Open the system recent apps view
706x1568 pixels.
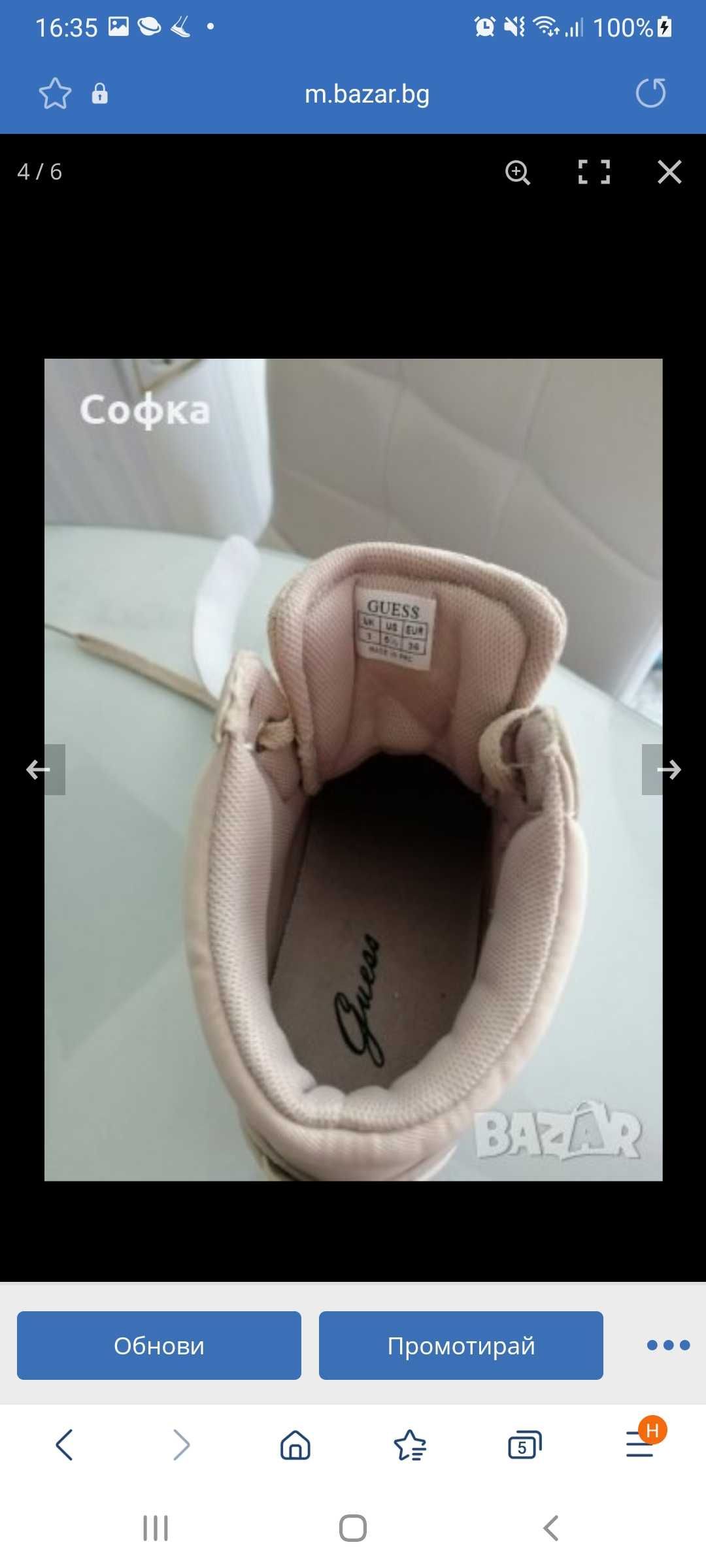156,1528
